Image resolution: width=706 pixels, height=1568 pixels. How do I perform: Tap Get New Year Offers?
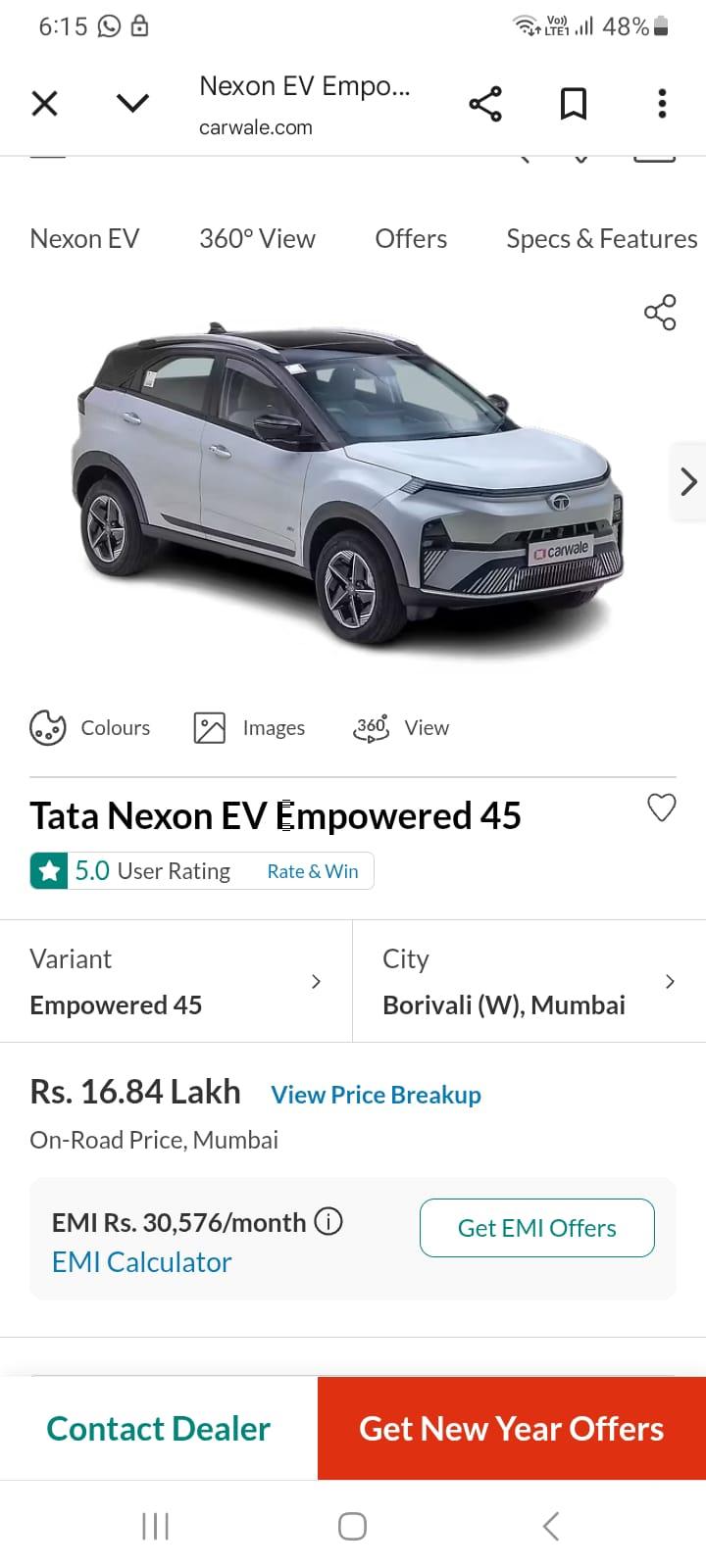(511, 1429)
